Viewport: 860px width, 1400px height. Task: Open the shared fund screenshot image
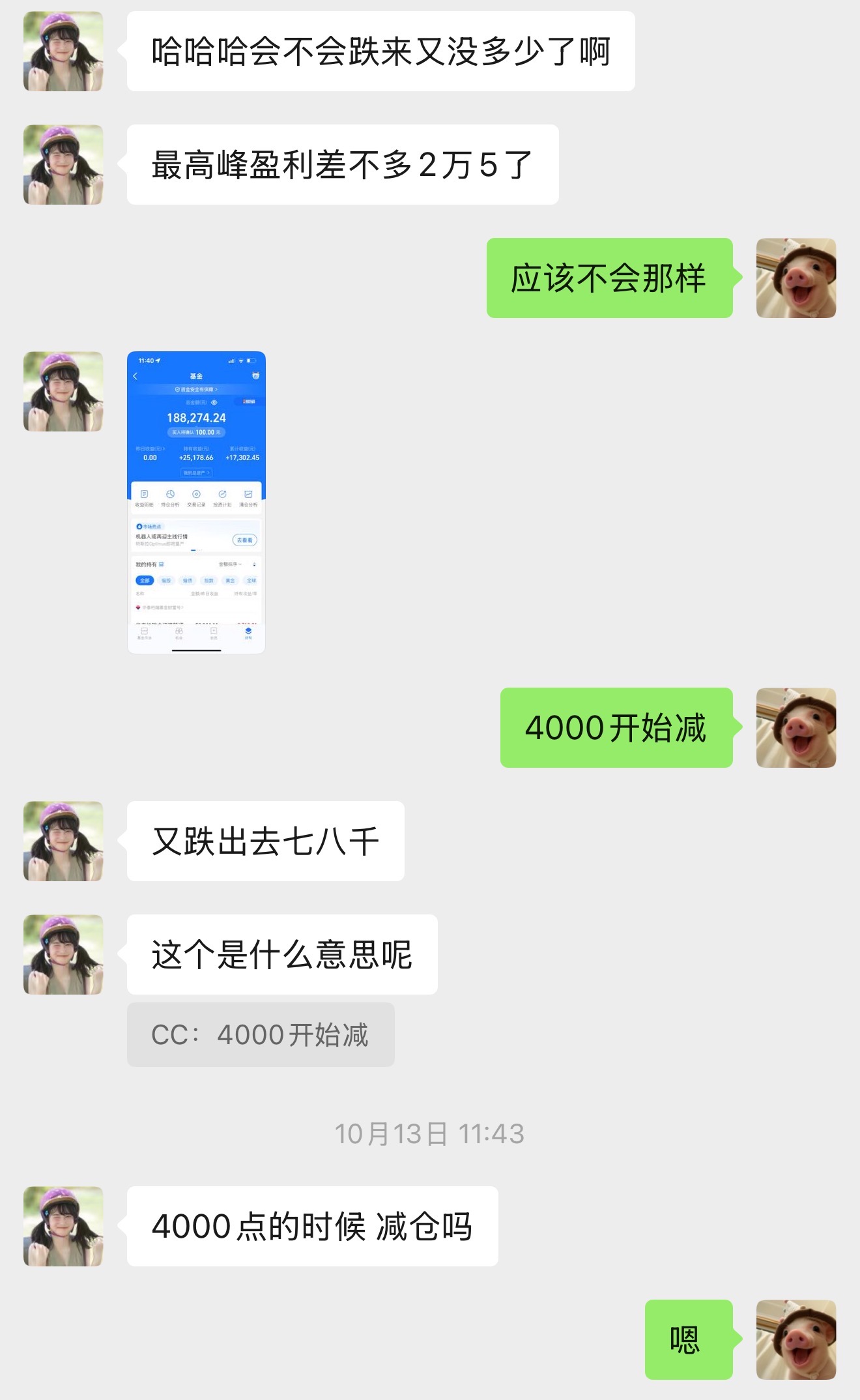tap(196, 502)
